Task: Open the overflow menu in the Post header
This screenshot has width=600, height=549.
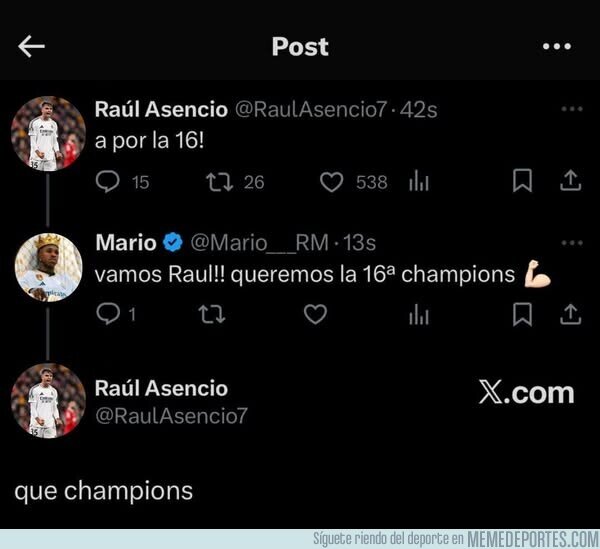Action: pos(557,46)
